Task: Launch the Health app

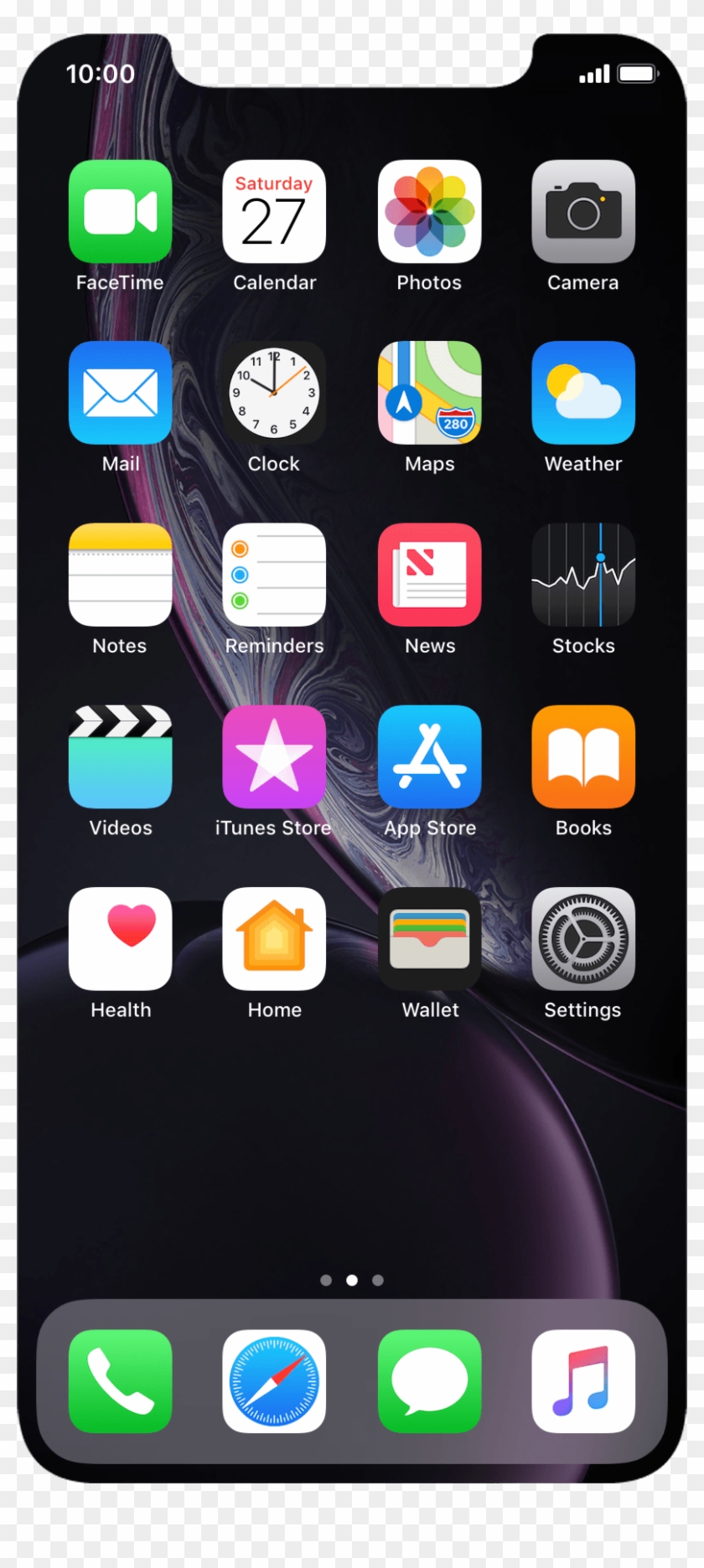Action: coord(120,938)
